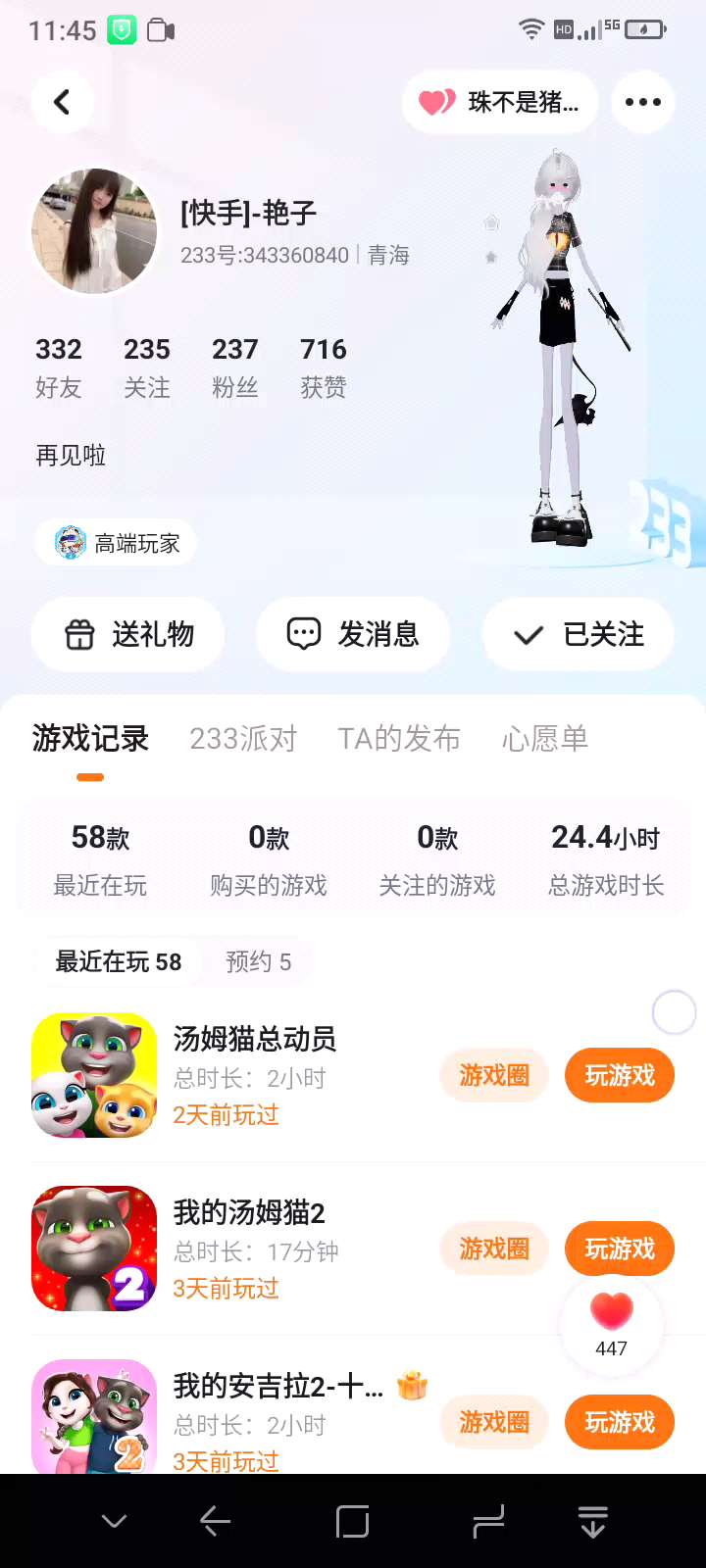Open 游戏圈 for 汤姆猫总动员
The width and height of the screenshot is (706, 1568).
tap(494, 1075)
